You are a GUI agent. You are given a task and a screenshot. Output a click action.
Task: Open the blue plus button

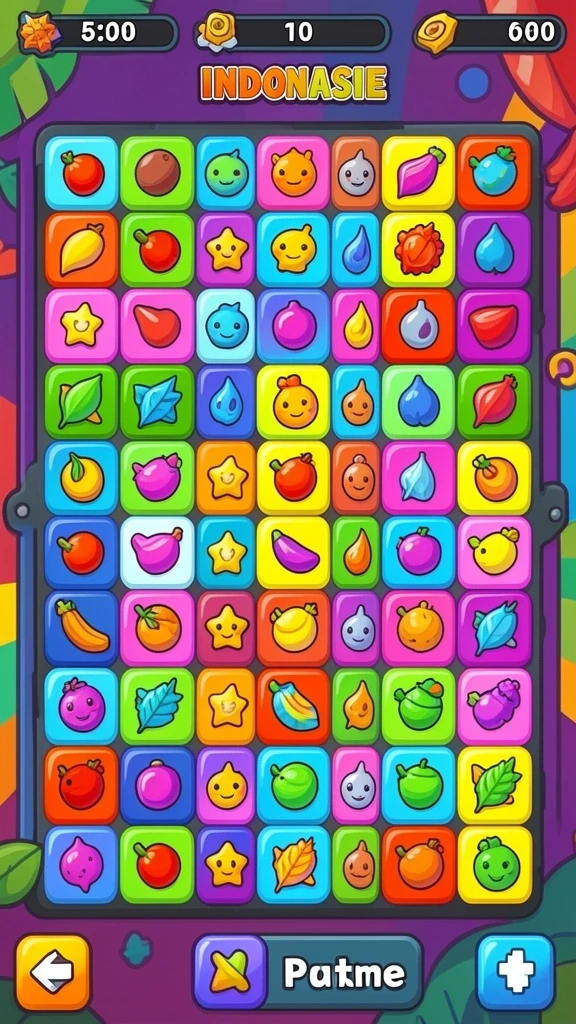click(x=515, y=973)
